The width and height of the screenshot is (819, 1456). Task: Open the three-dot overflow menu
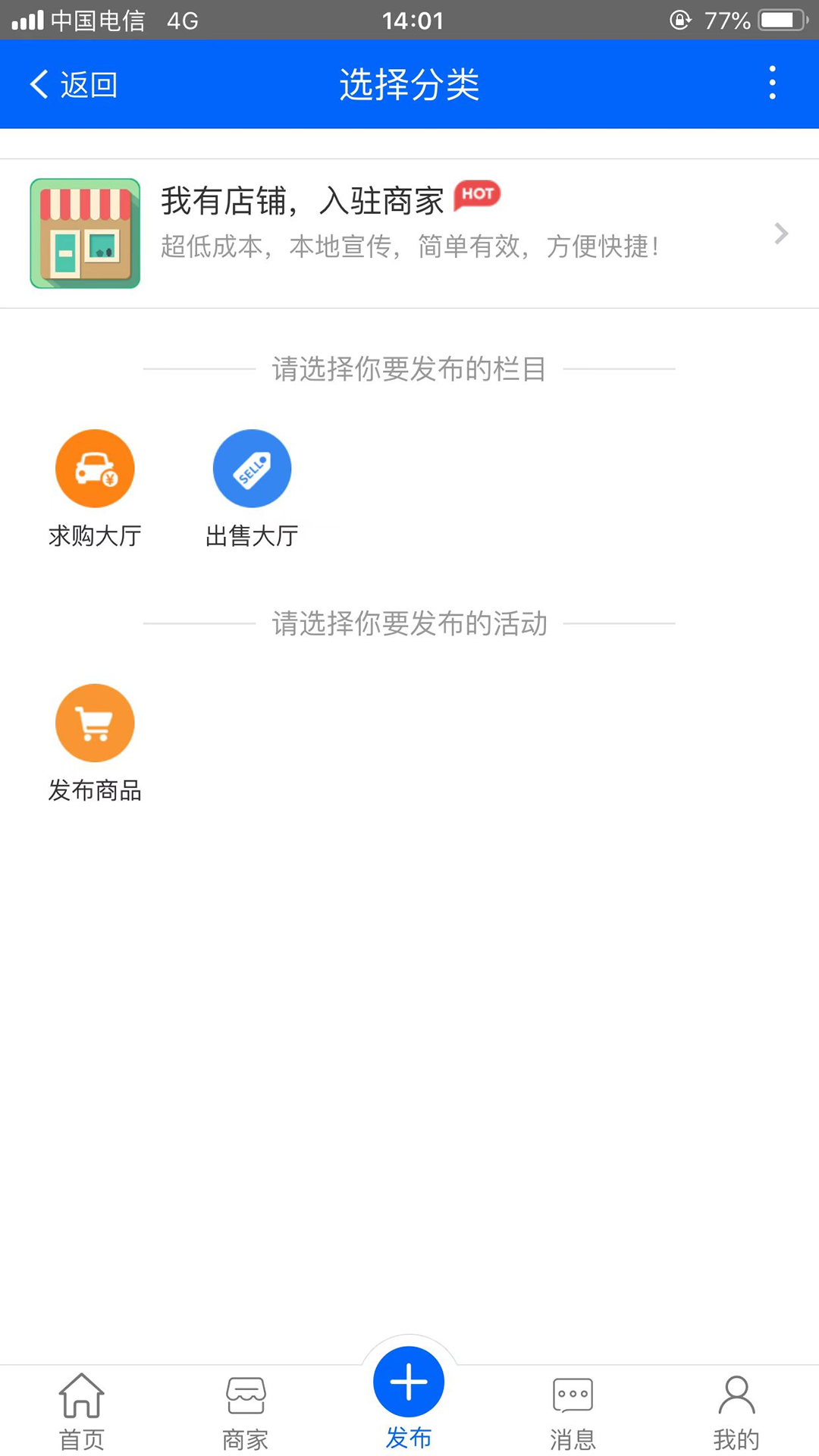click(x=772, y=83)
